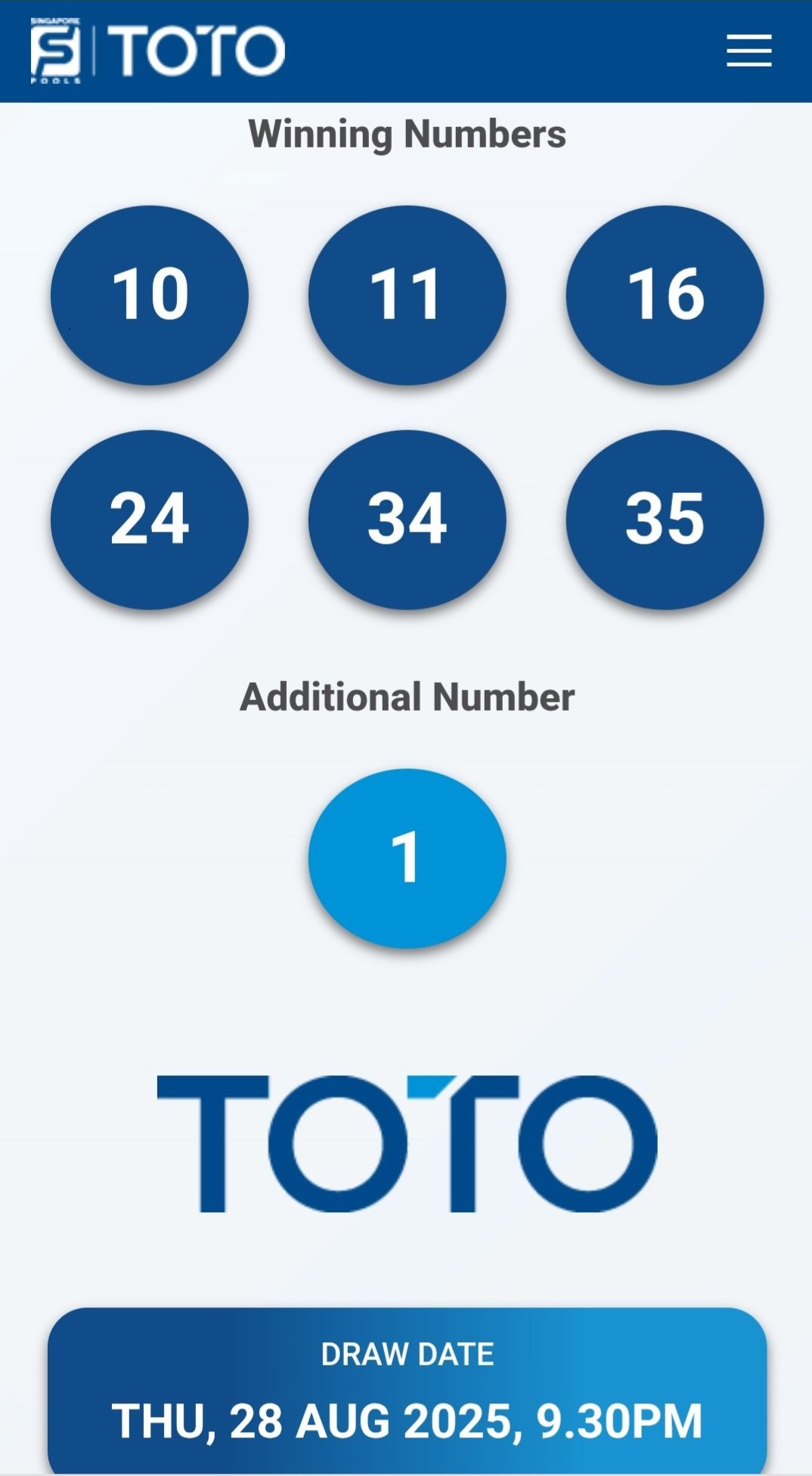812x1476 pixels.
Task: Open the hamburger menu
Action: point(748,51)
